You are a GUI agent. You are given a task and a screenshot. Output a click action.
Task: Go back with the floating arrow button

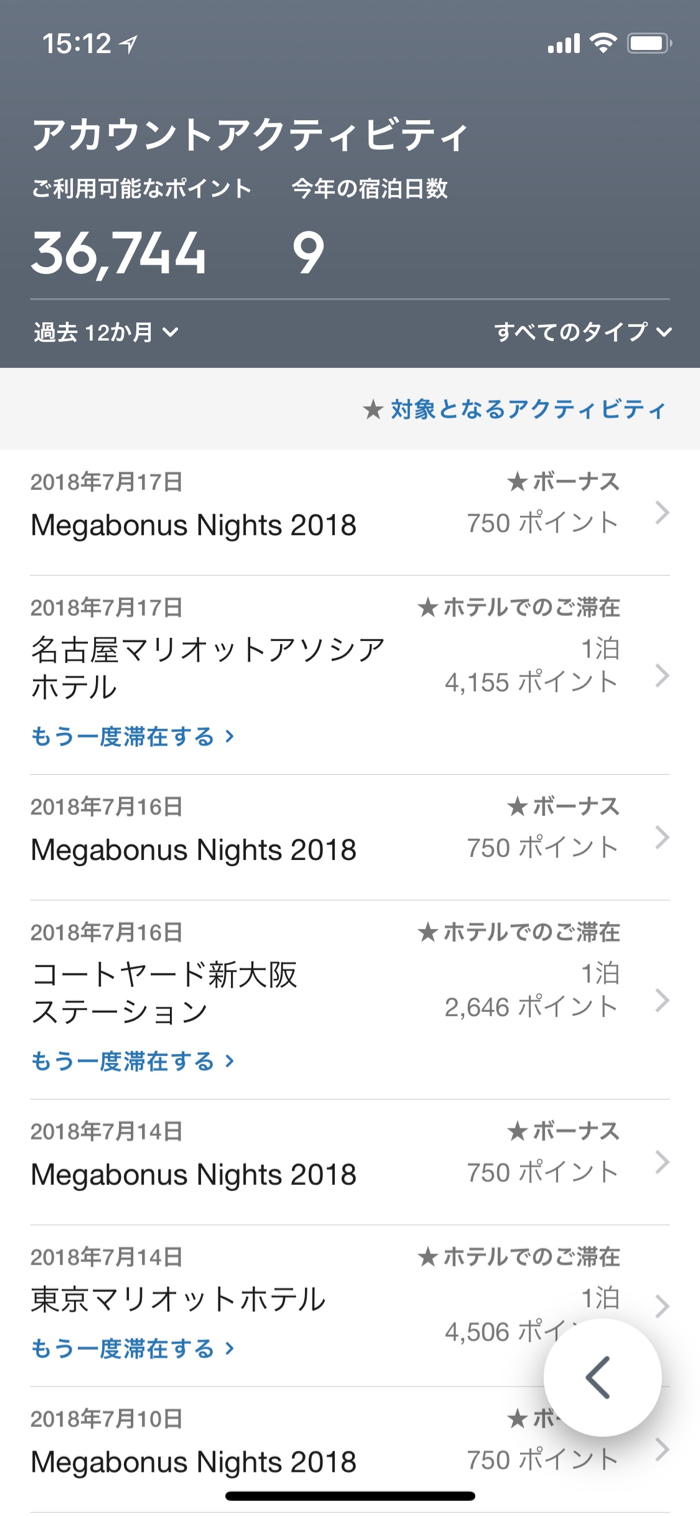point(602,1377)
